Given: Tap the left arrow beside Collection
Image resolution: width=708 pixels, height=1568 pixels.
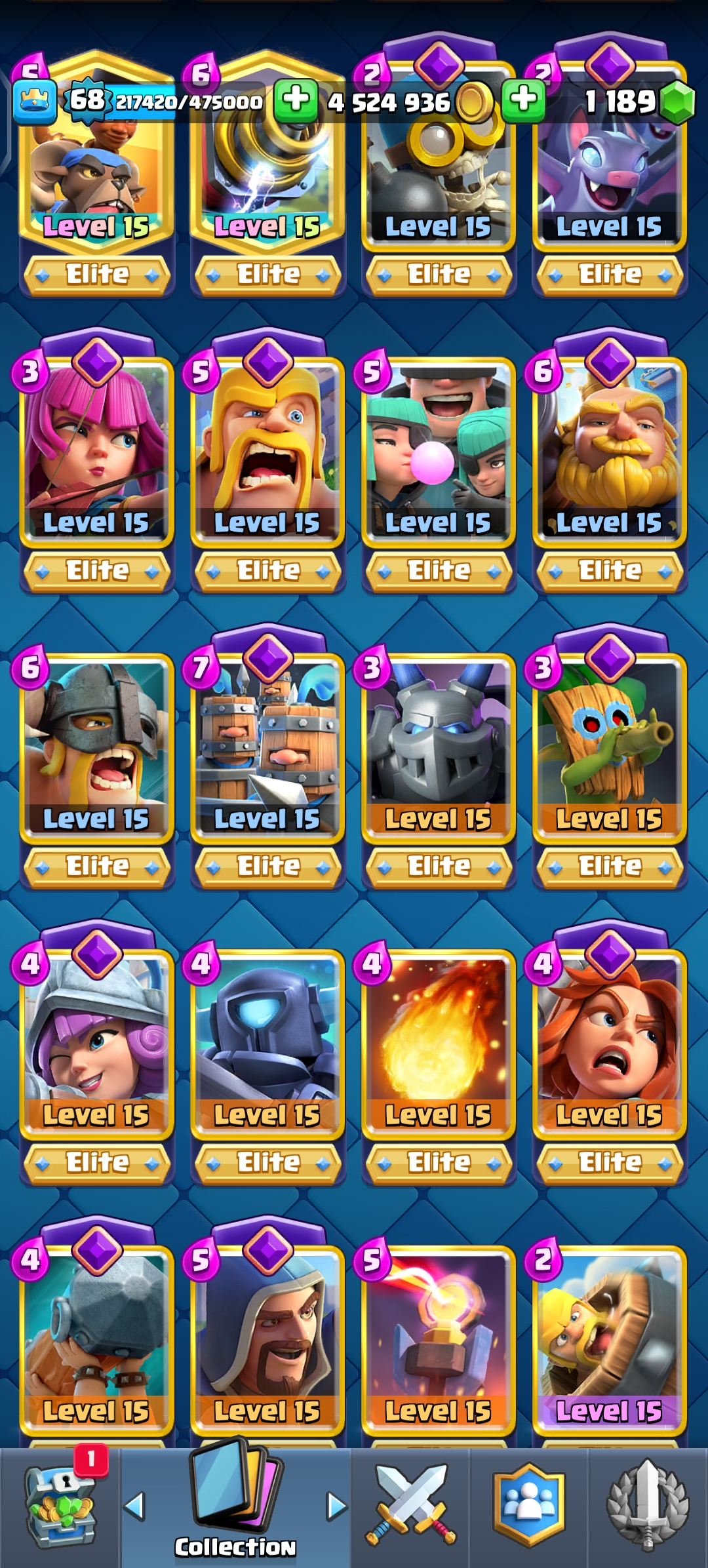Looking at the screenshot, I should tap(134, 1506).
